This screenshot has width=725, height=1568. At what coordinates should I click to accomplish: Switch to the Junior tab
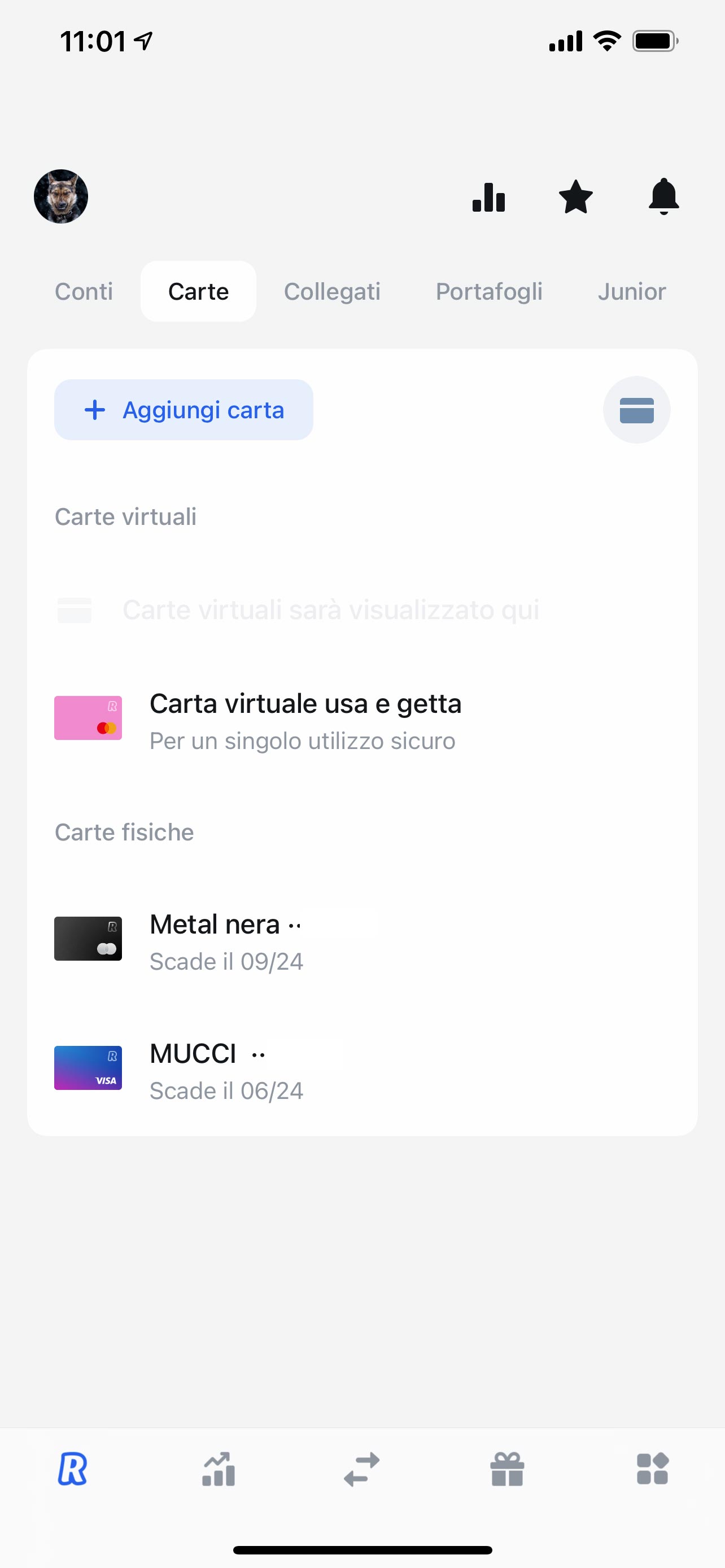[x=632, y=292]
